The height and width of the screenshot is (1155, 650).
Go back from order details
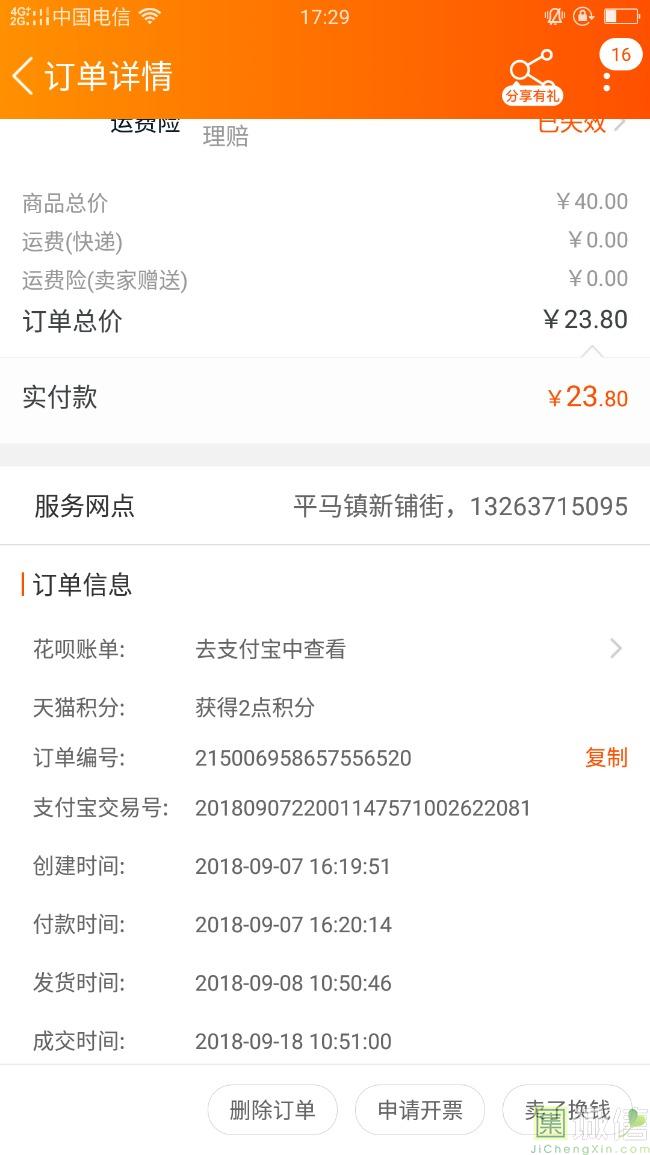tap(24, 76)
